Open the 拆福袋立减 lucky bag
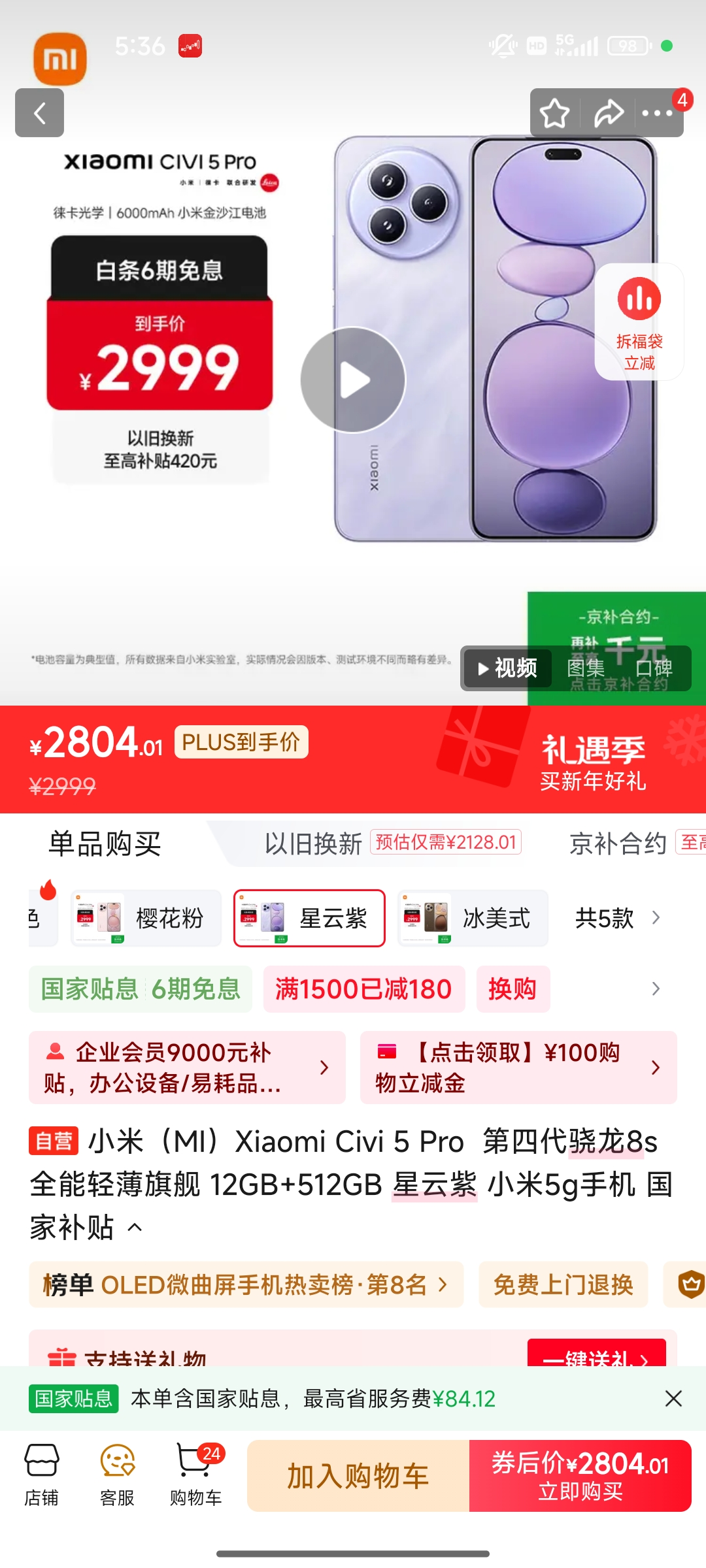Viewport: 706px width, 1568px height. (639, 321)
